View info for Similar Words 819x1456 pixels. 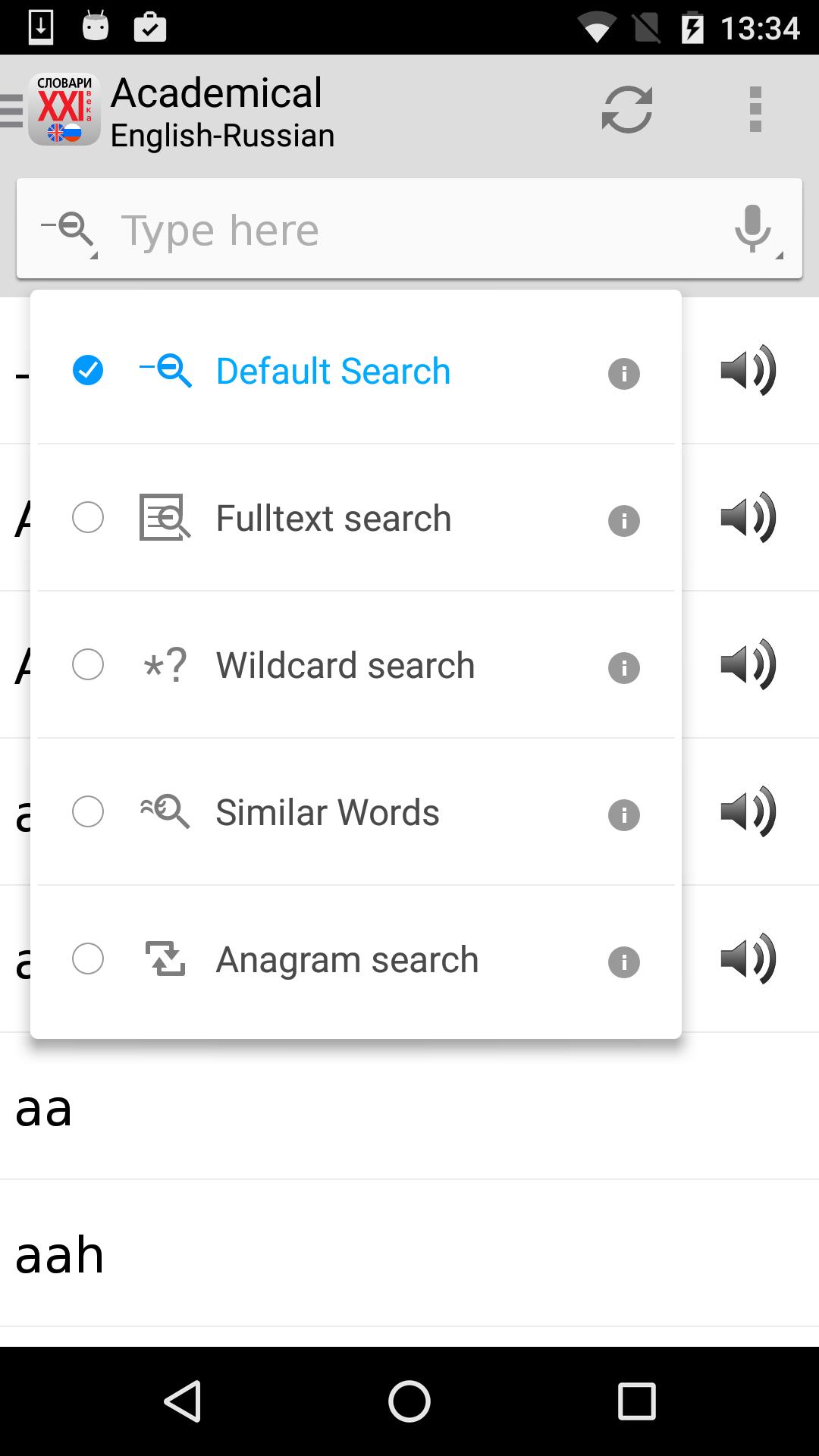tap(624, 815)
